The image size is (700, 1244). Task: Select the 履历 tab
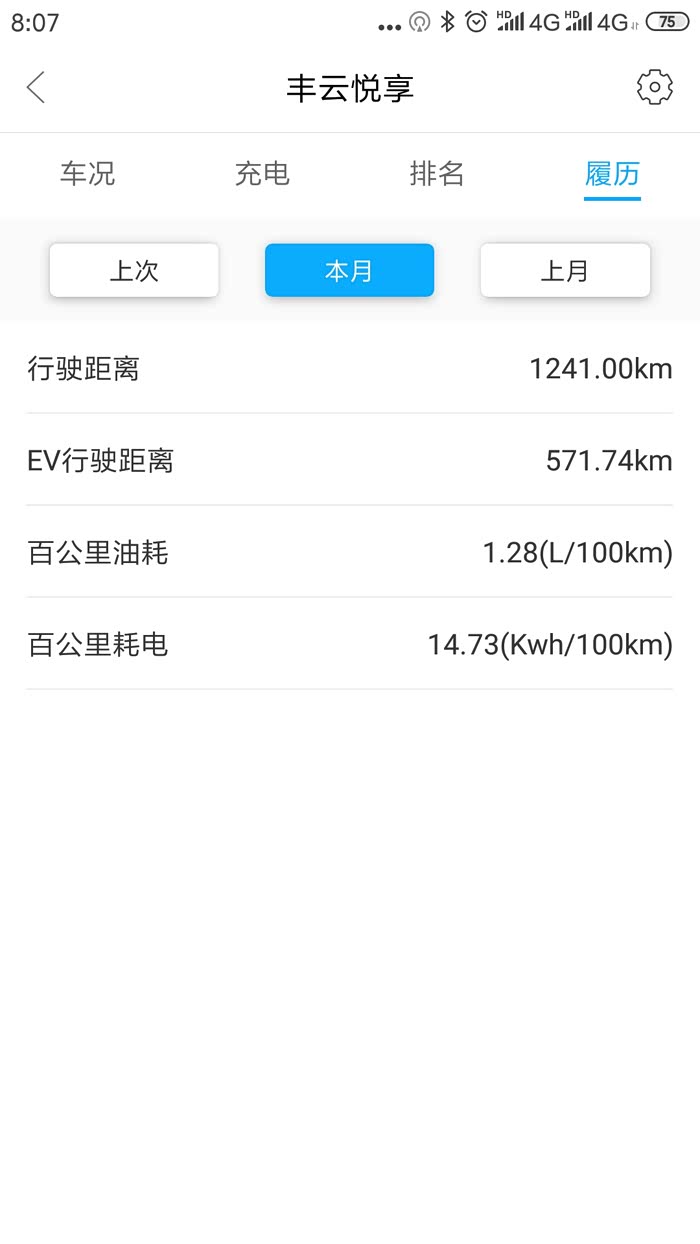coord(612,174)
